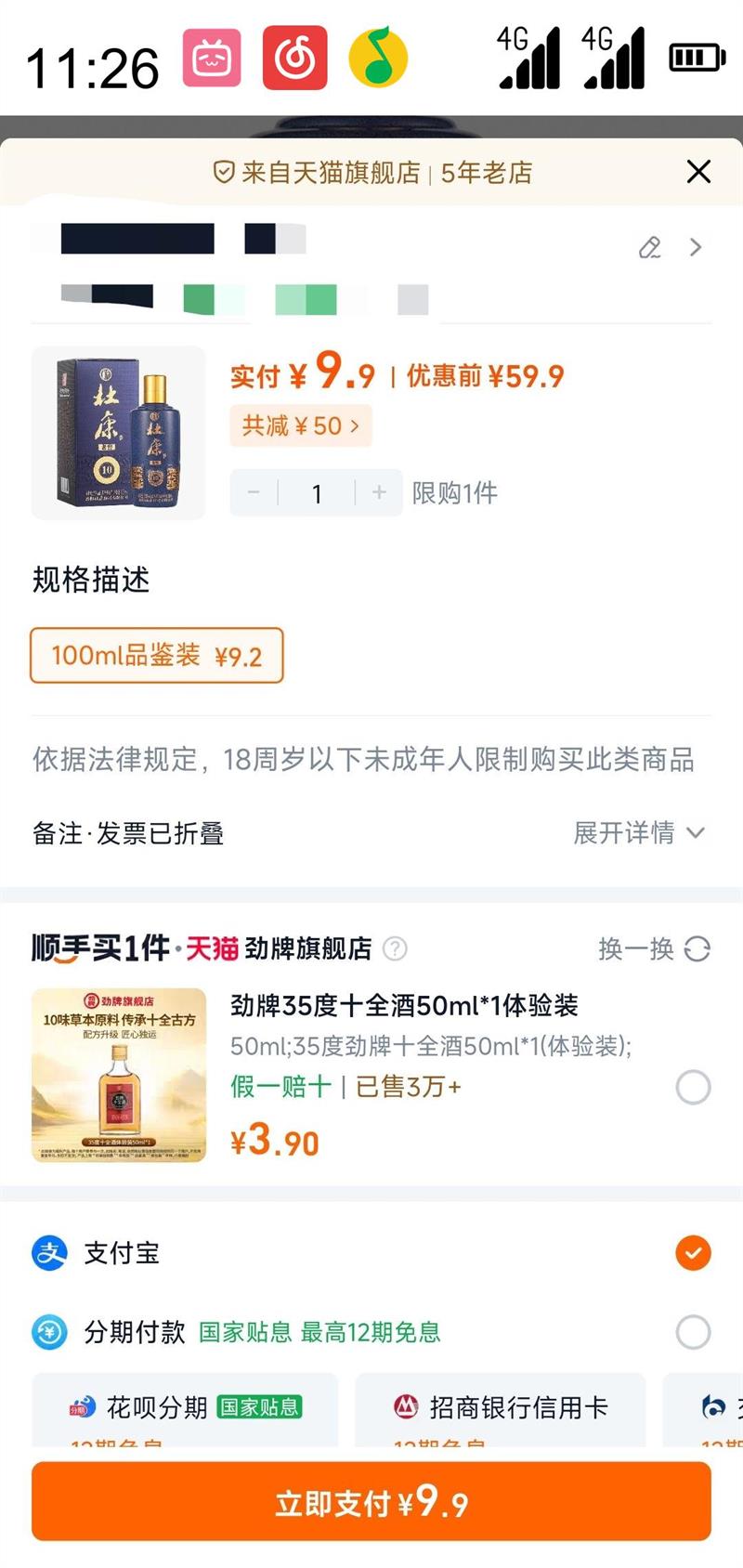The height and width of the screenshot is (1568, 743).
Task: Add 劲牌35度十全酒 to the order
Action: [x=693, y=1087]
